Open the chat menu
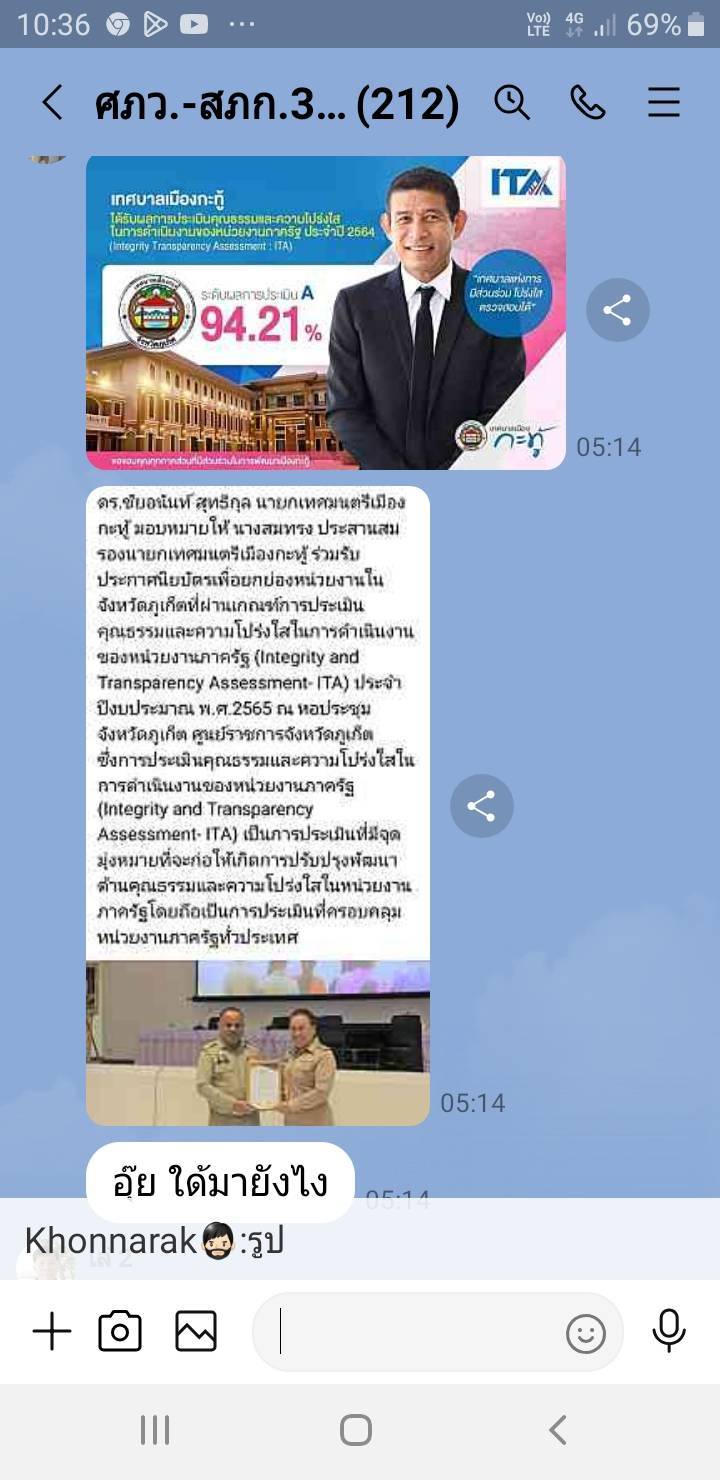Screen dimensions: 720x1480 click(664, 102)
